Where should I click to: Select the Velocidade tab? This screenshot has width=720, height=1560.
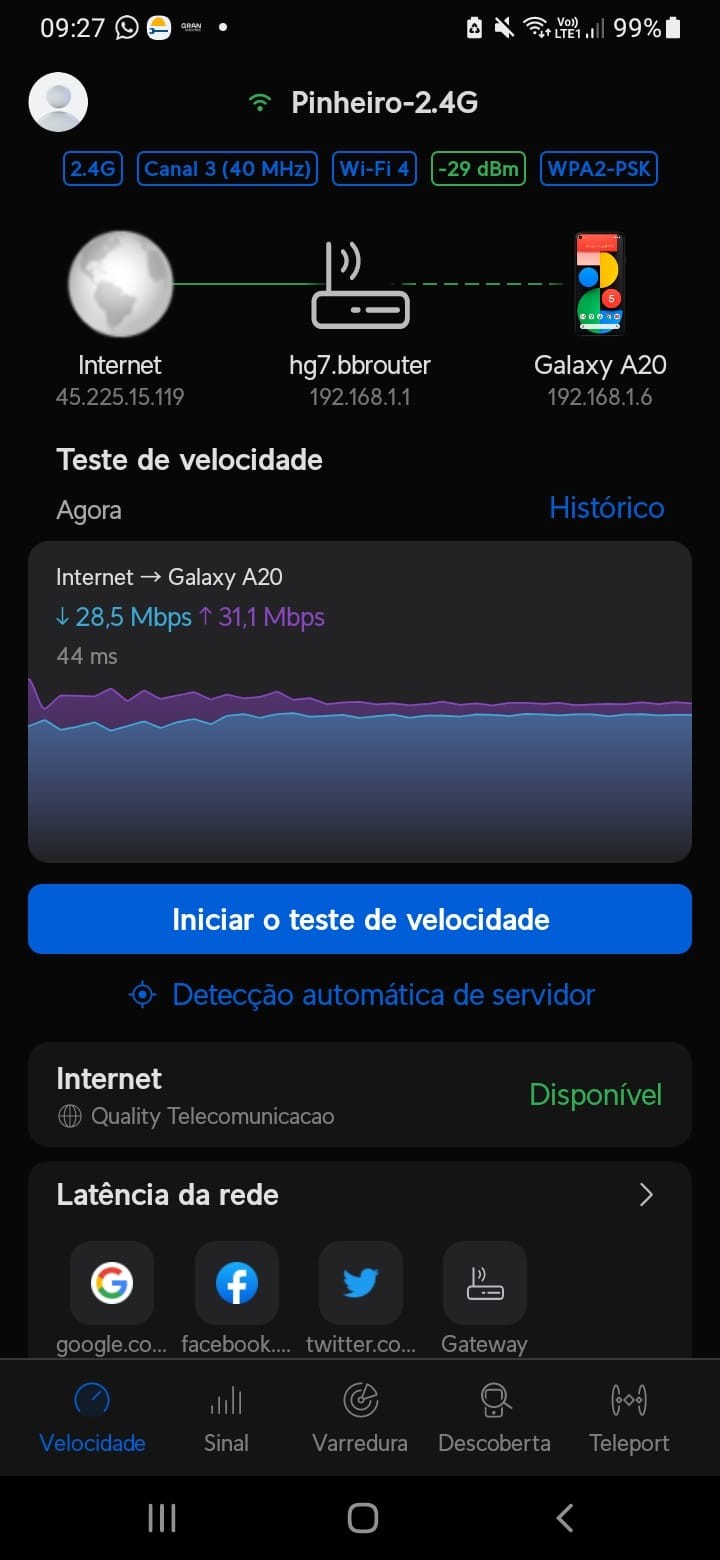tap(92, 1418)
